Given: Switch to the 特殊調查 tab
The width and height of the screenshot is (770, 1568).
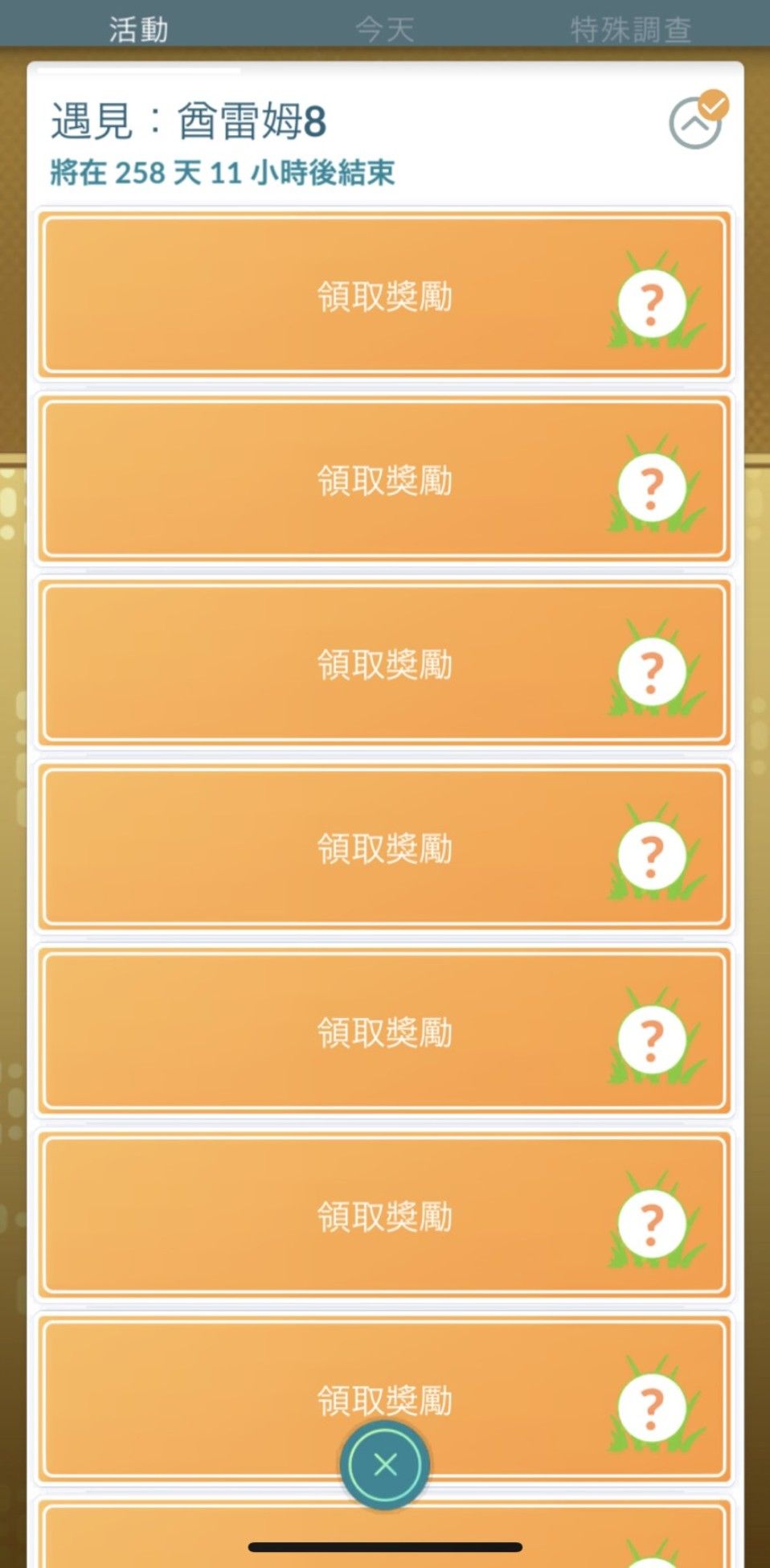Looking at the screenshot, I should click(630, 30).
